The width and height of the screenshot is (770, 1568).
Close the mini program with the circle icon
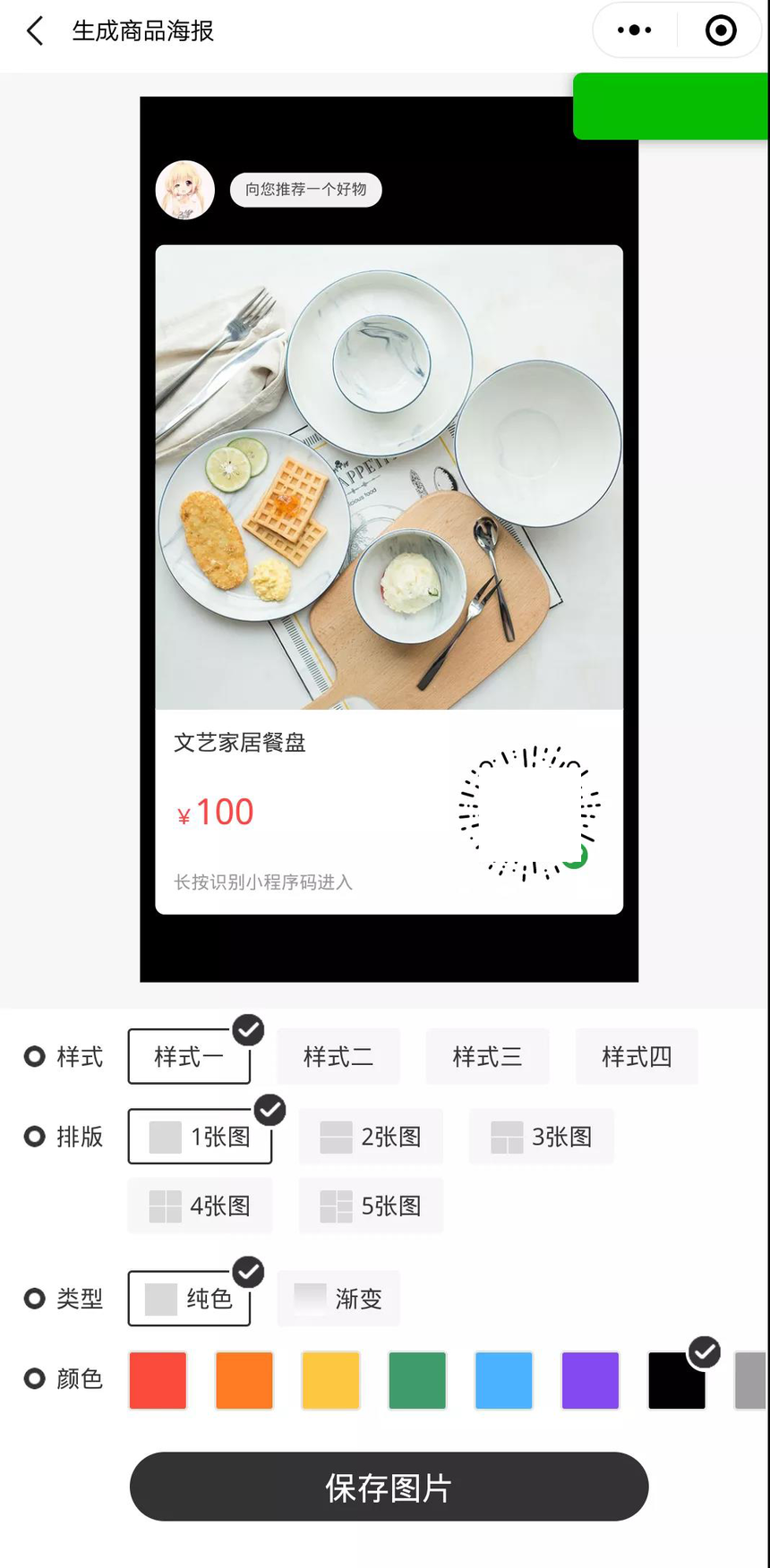coord(721,30)
